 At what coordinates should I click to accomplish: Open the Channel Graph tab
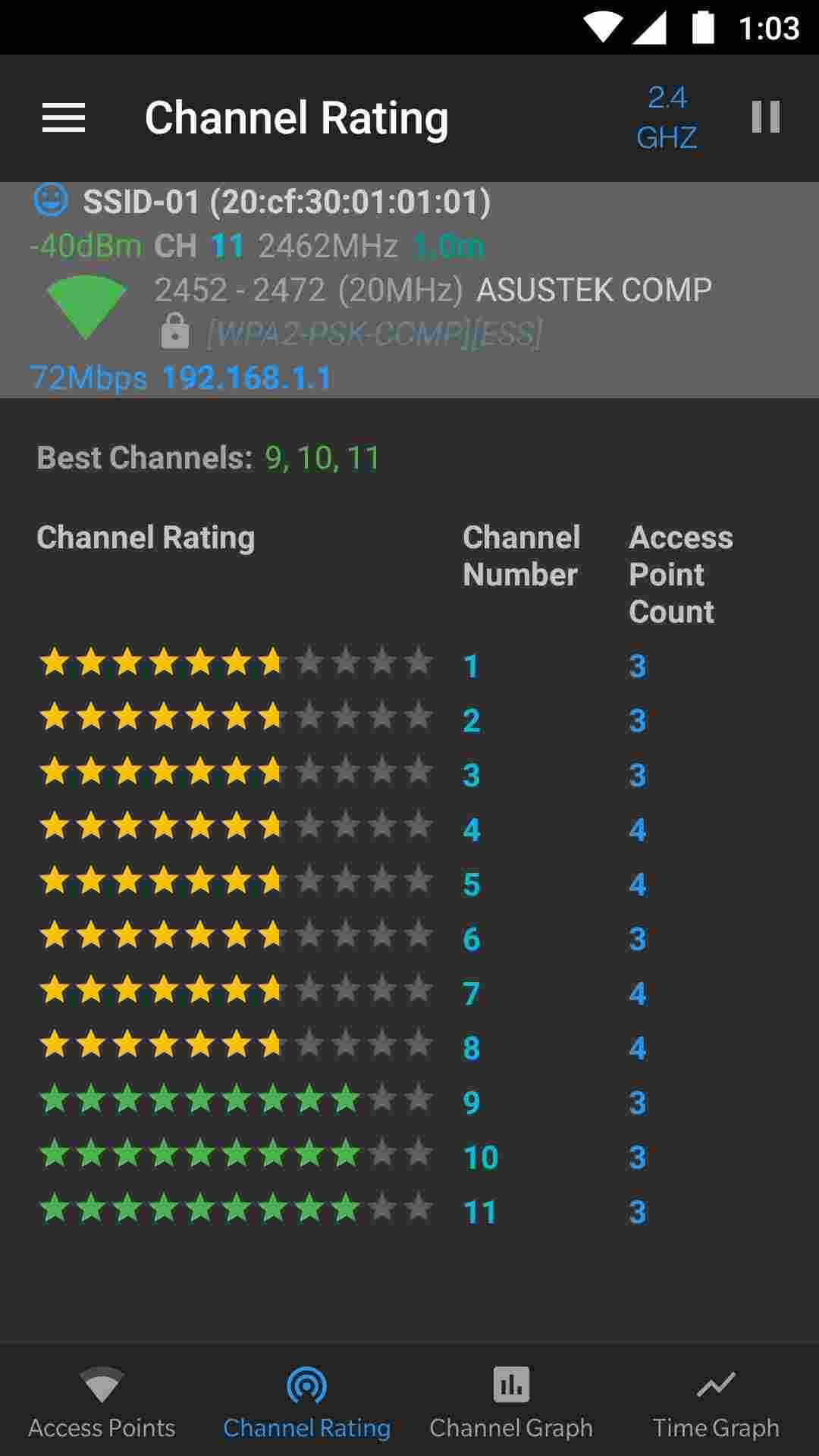click(511, 1403)
